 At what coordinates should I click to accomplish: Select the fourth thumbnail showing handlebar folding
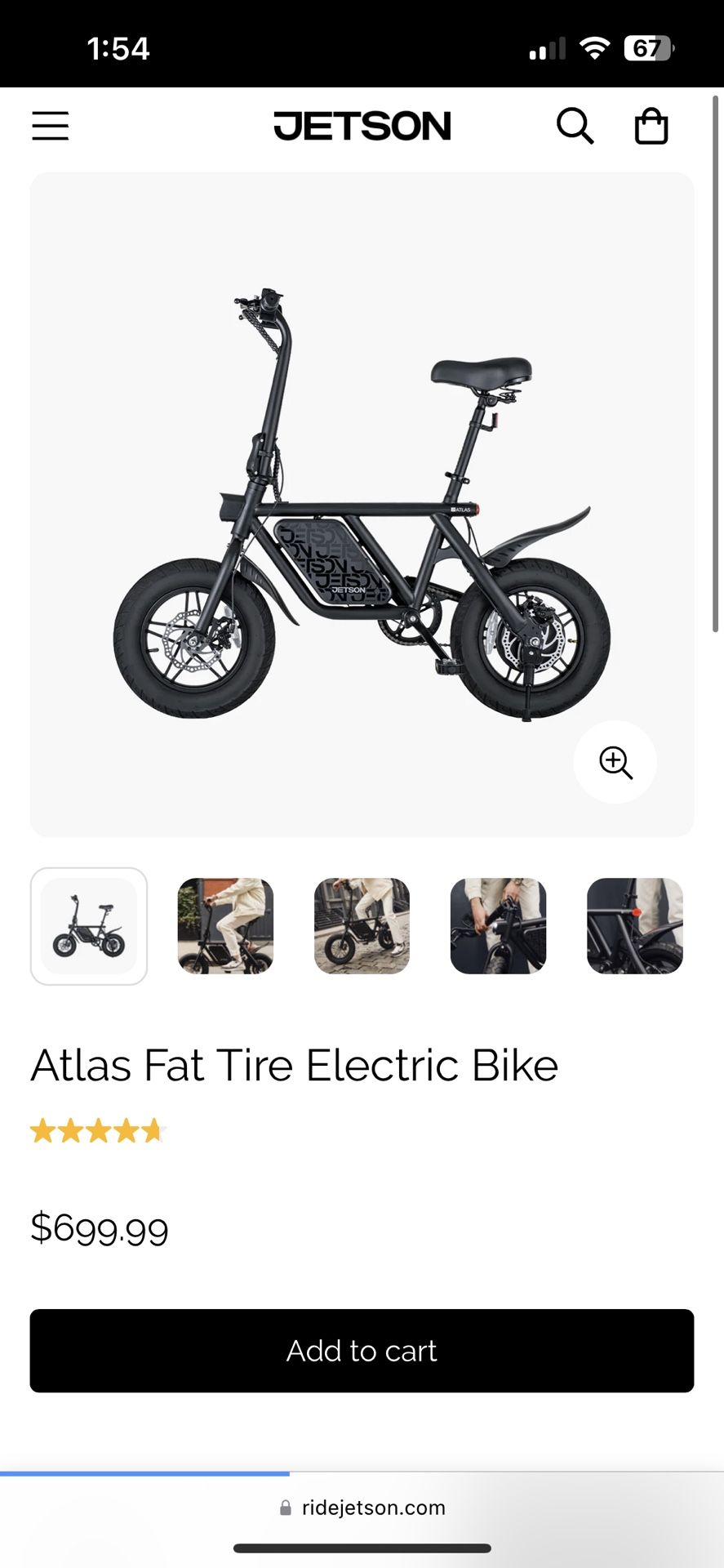[498, 926]
